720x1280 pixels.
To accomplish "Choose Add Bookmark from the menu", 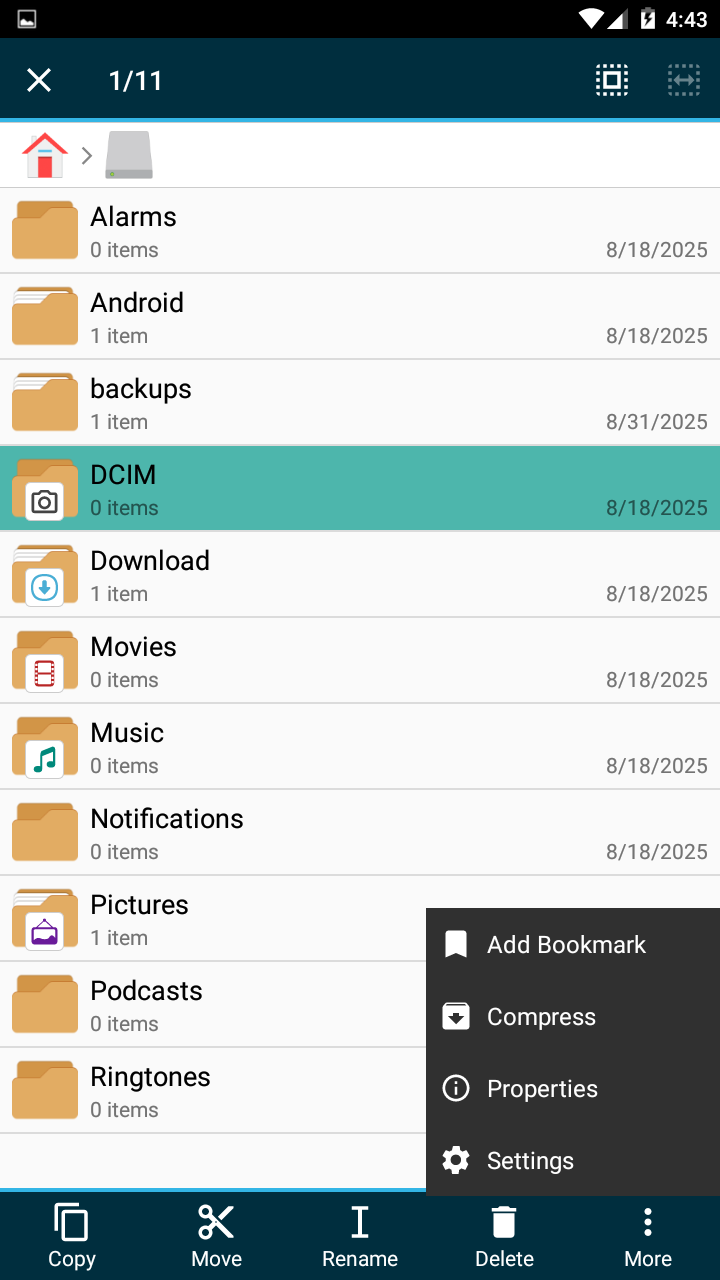I will click(x=566, y=945).
